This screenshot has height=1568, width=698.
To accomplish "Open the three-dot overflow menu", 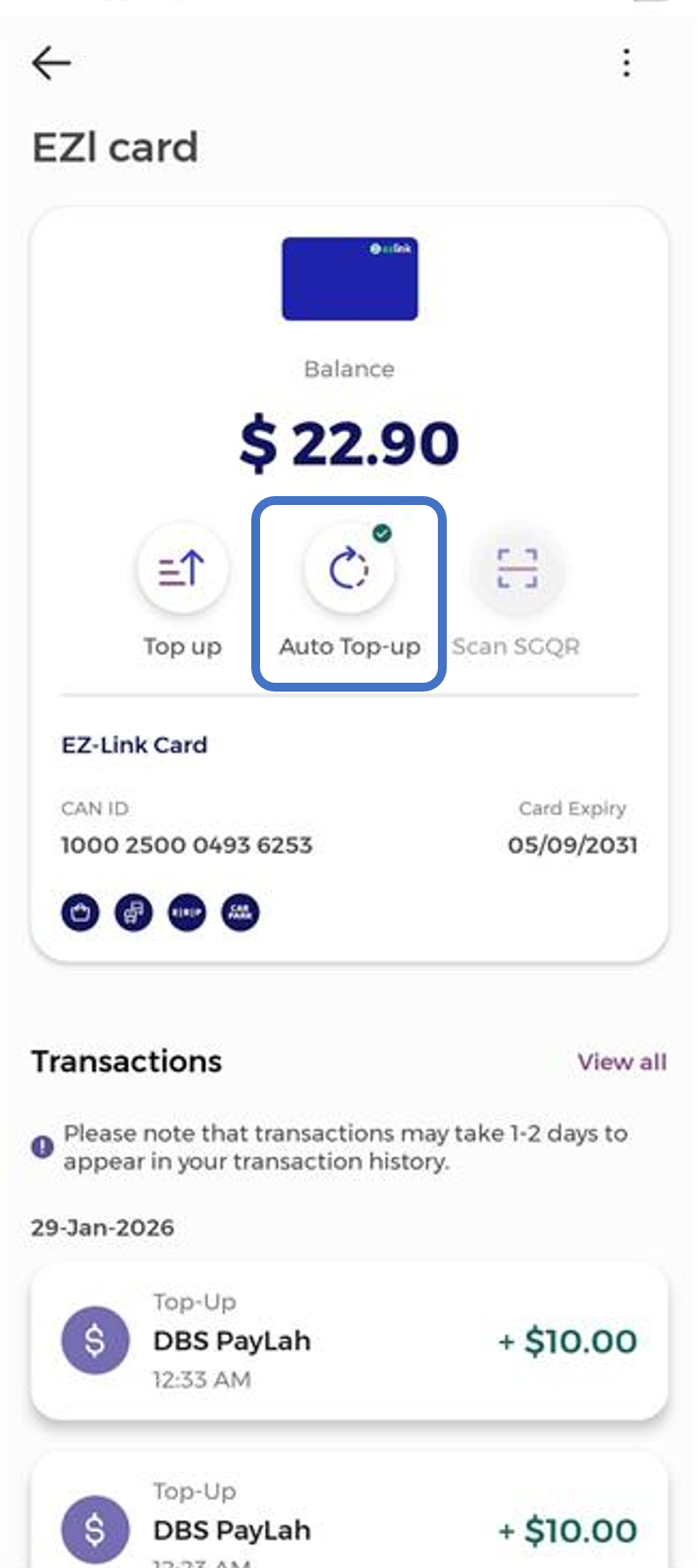I will (626, 64).
